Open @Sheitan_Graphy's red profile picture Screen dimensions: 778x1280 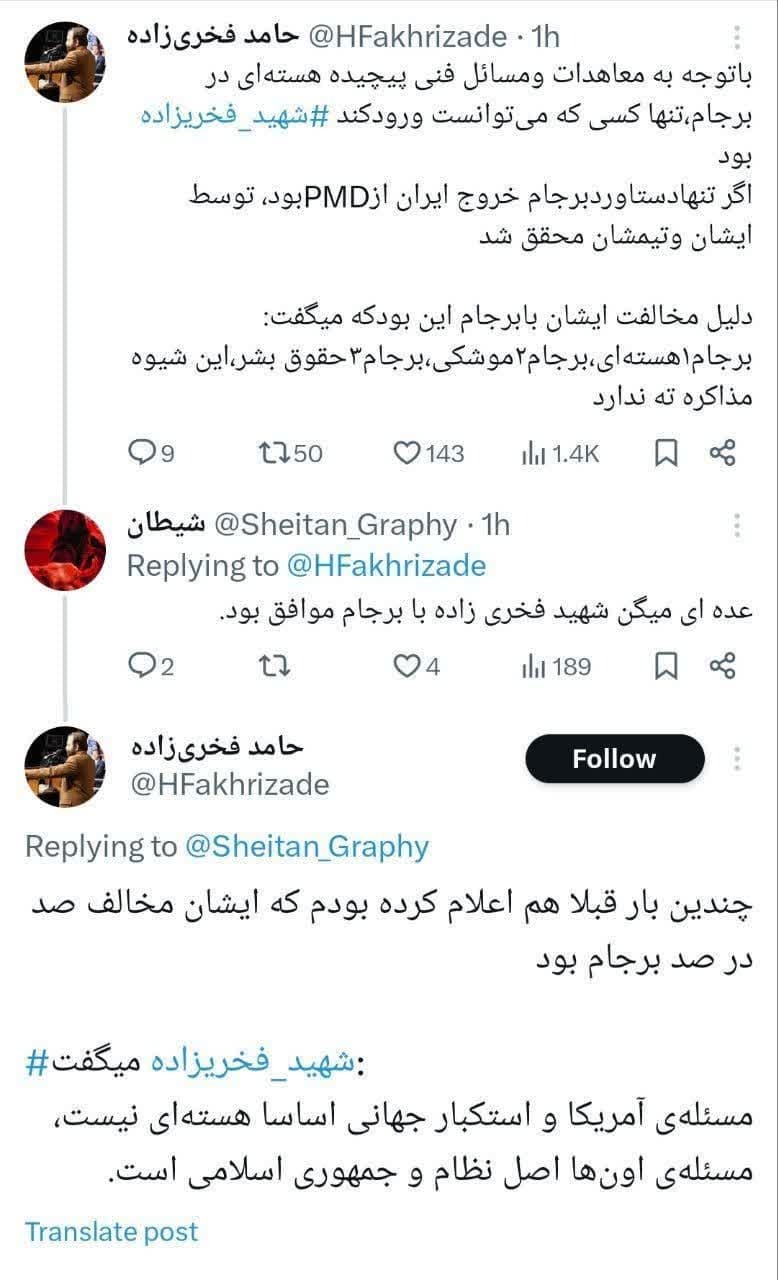coord(65,549)
